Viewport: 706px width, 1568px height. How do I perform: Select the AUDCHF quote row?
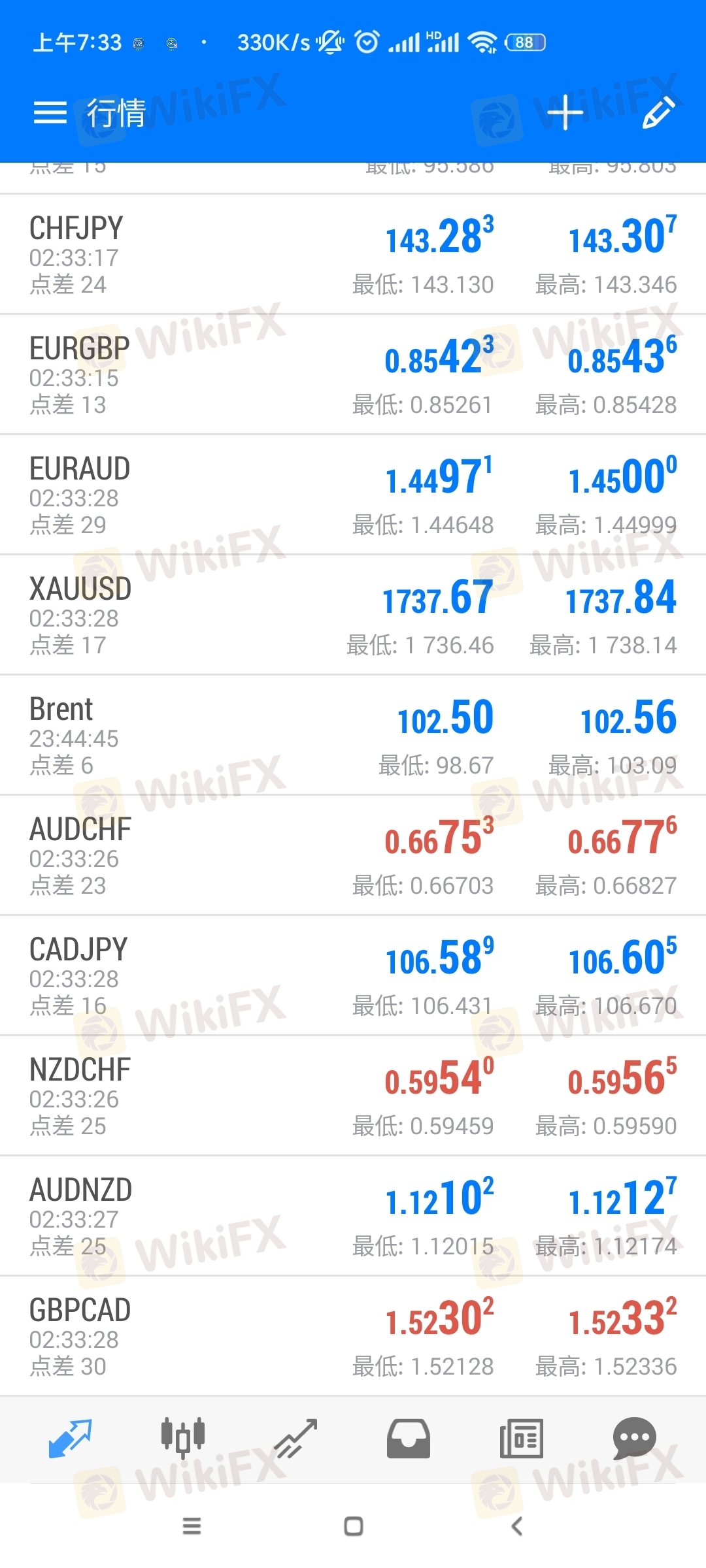pos(353,855)
